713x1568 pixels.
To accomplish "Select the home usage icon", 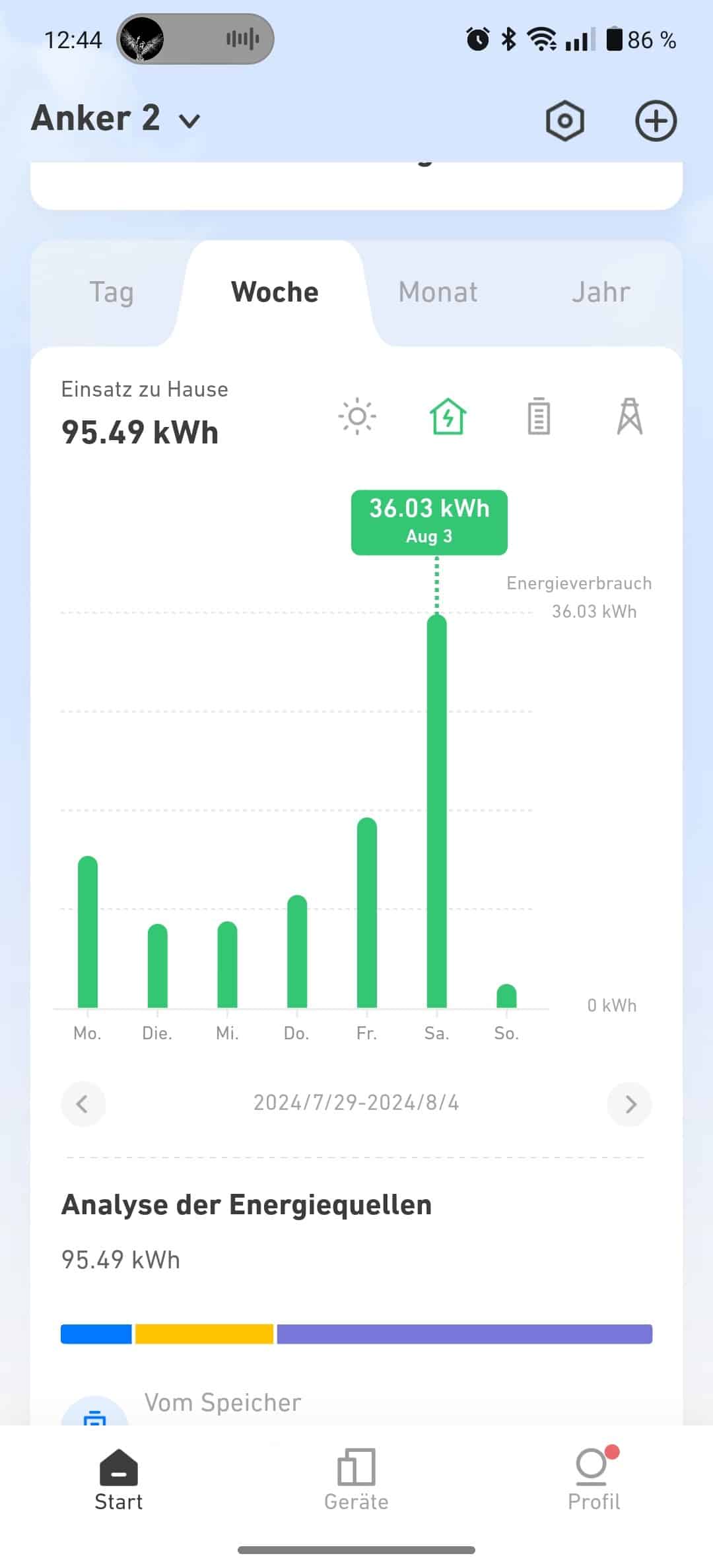I will coord(448,416).
